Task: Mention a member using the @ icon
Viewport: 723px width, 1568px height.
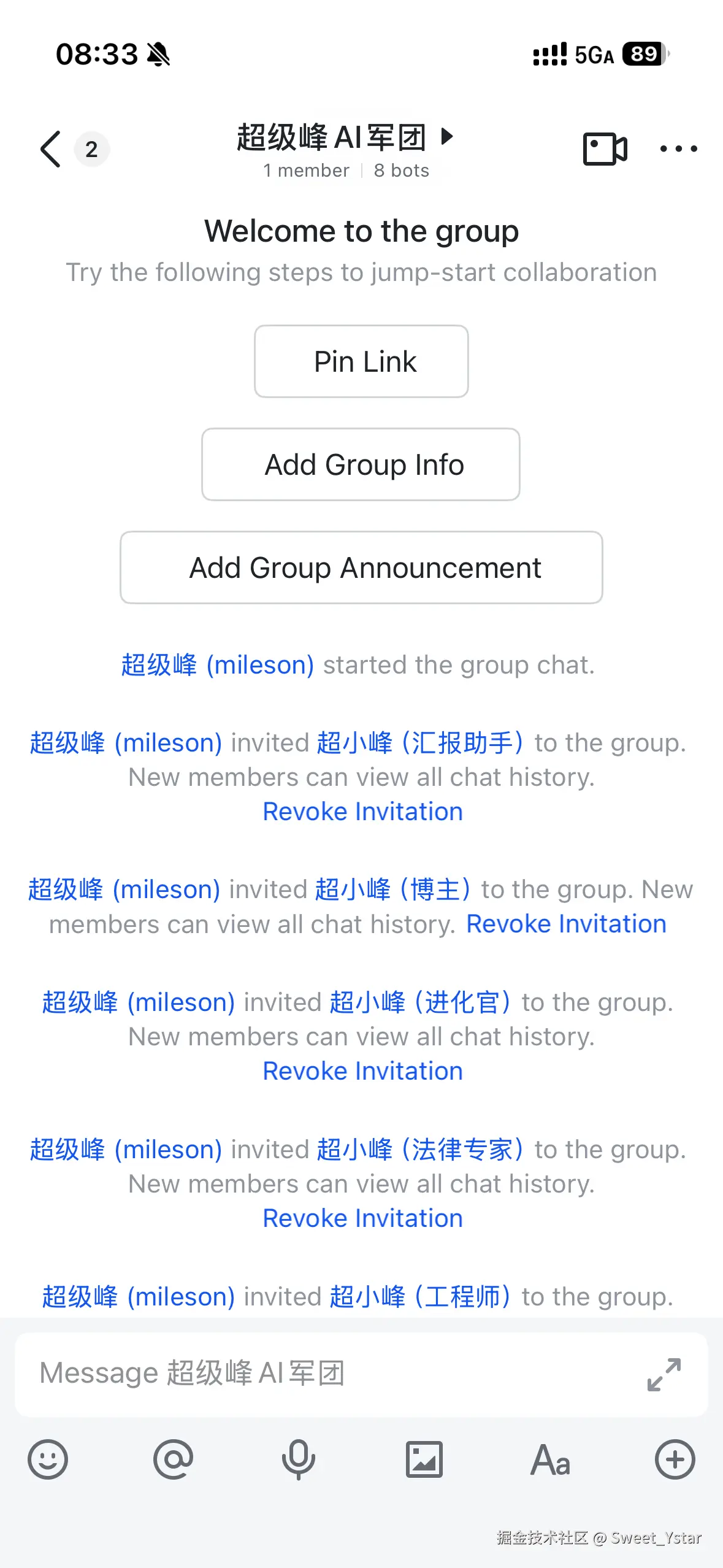Action: coord(174,1459)
